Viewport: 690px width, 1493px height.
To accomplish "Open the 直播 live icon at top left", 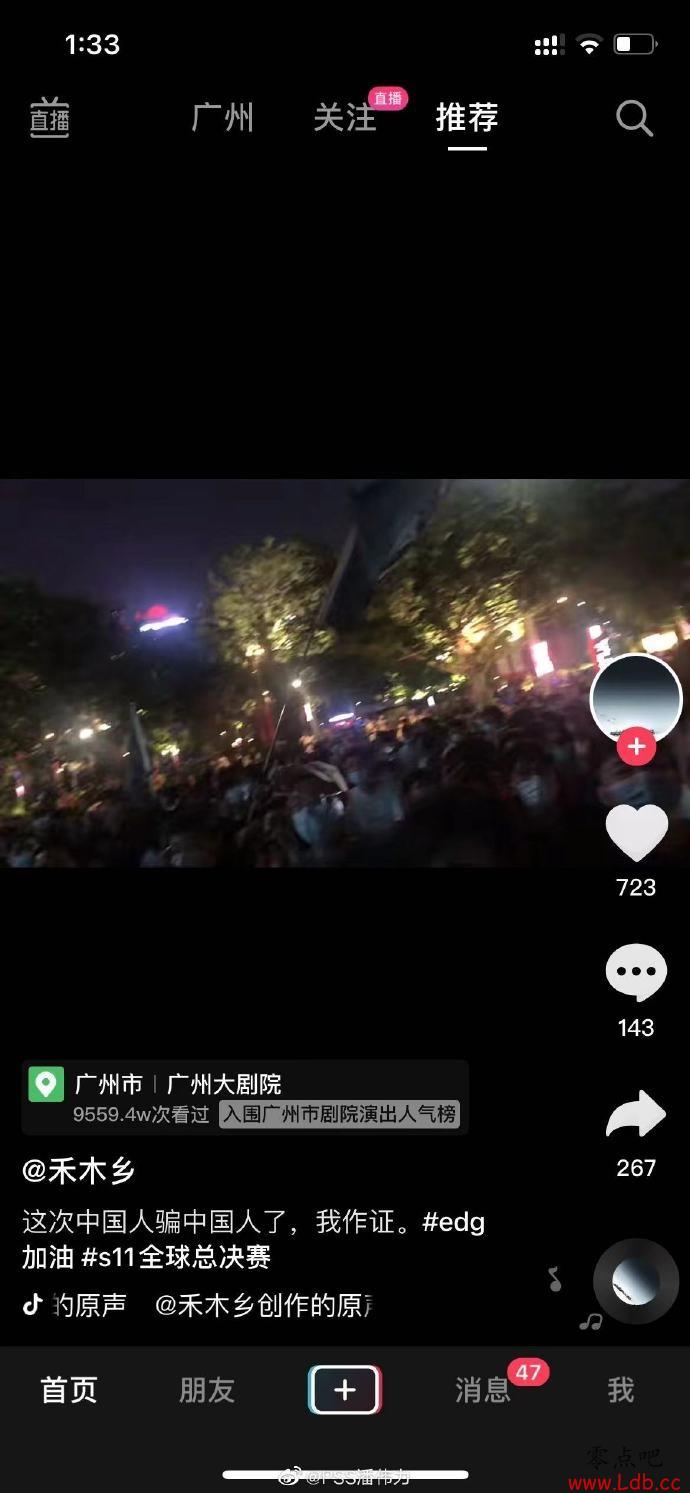I will tap(49, 118).
